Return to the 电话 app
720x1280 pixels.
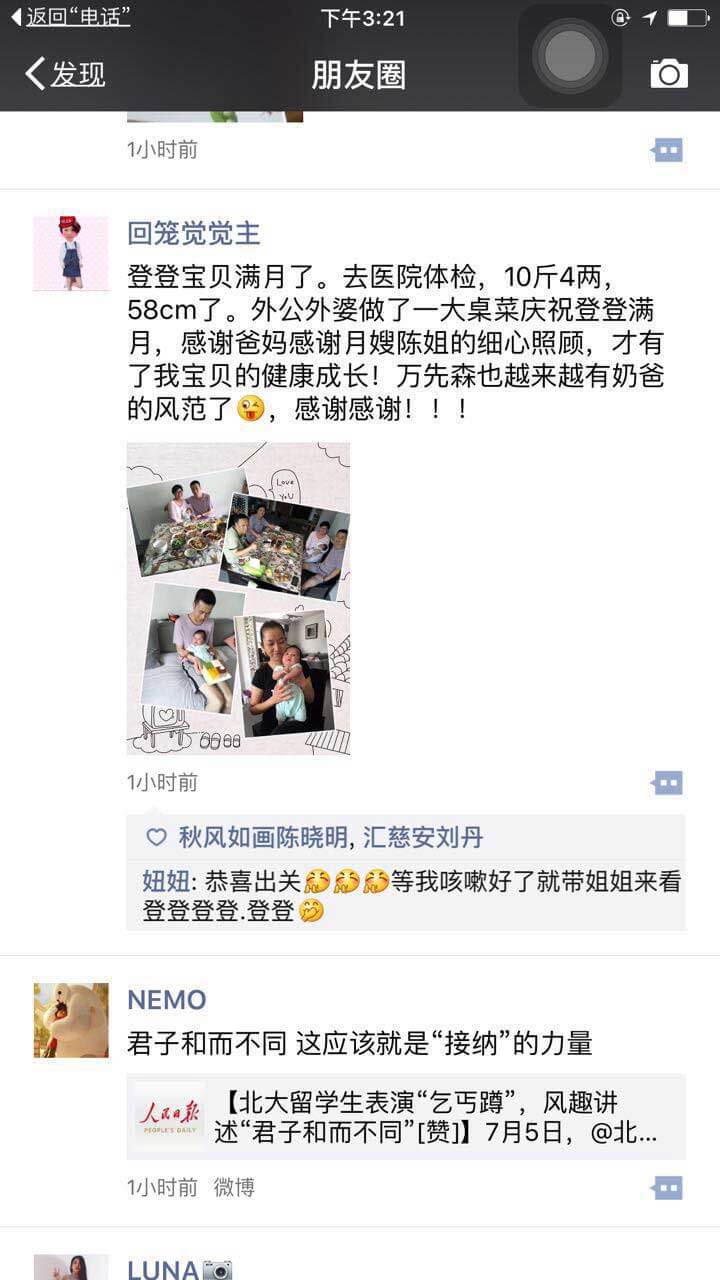[70, 17]
